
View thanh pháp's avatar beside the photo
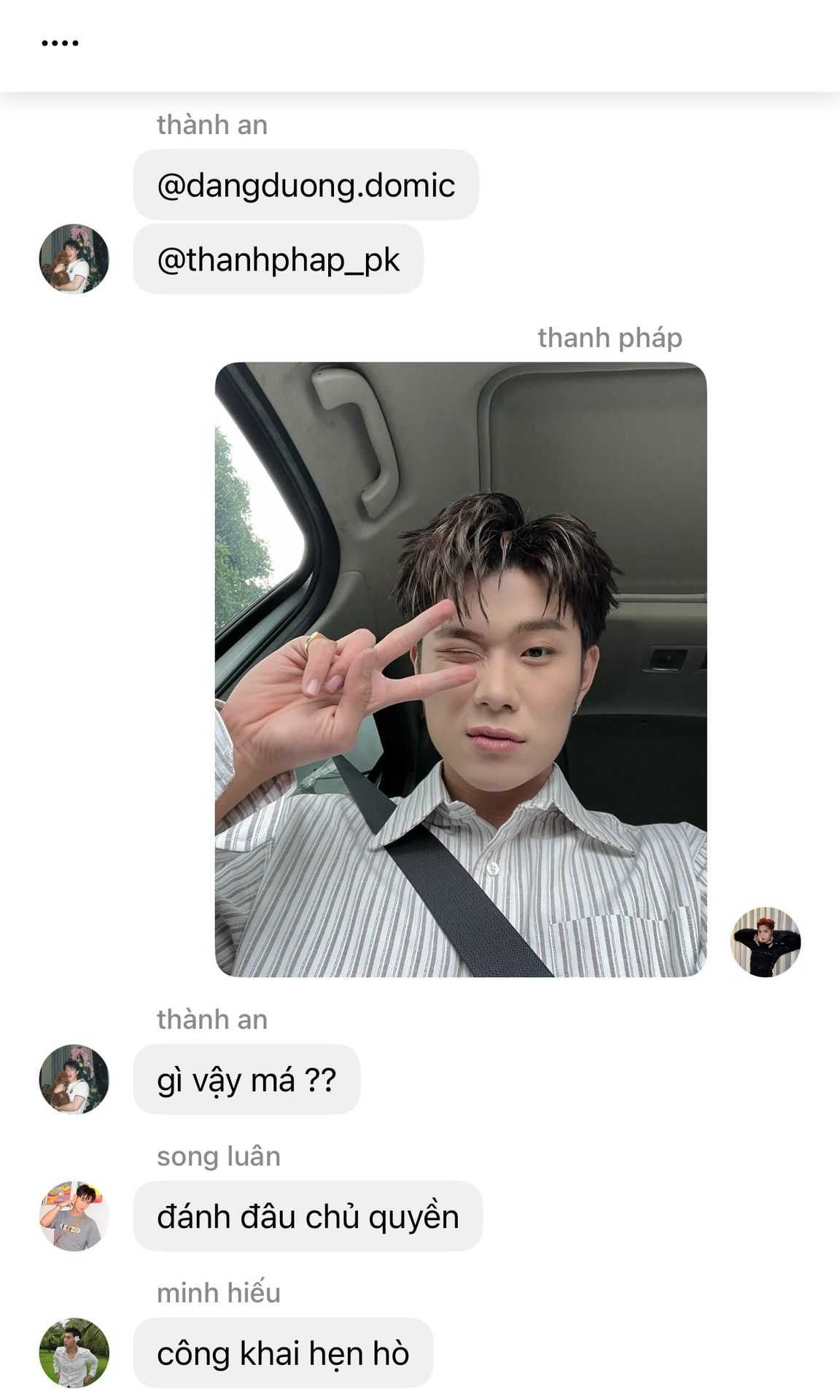(x=765, y=941)
